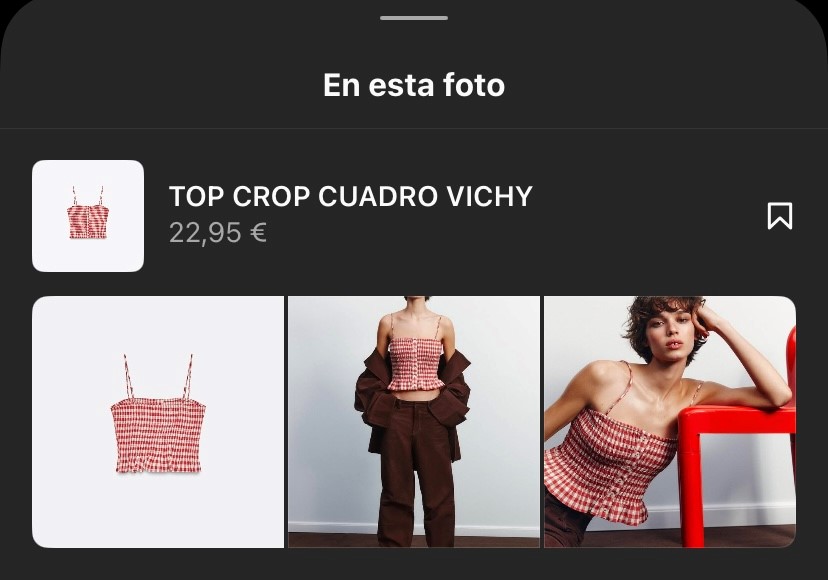The image size is (828, 580).
Task: Save TOP CROP CUADRO VICHY with bookmark icon
Action: pos(779,216)
